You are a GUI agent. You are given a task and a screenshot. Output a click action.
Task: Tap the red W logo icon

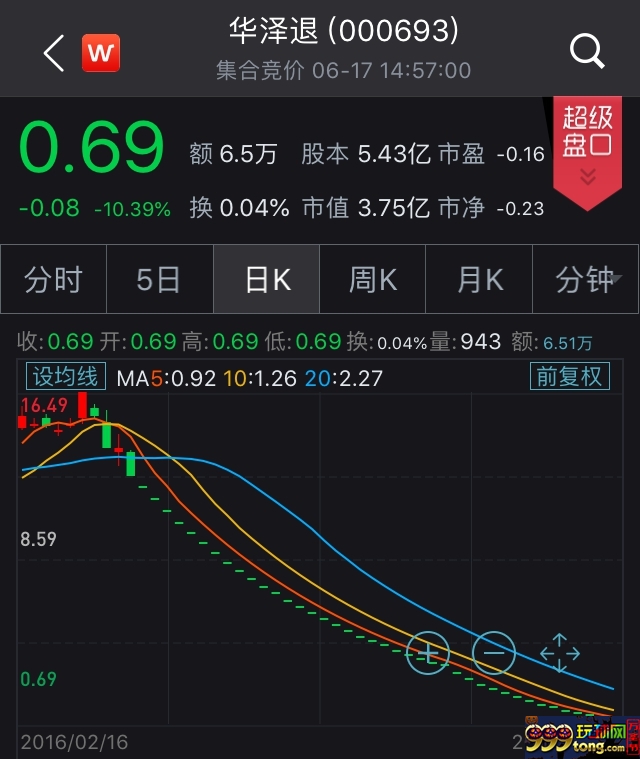[x=101, y=53]
